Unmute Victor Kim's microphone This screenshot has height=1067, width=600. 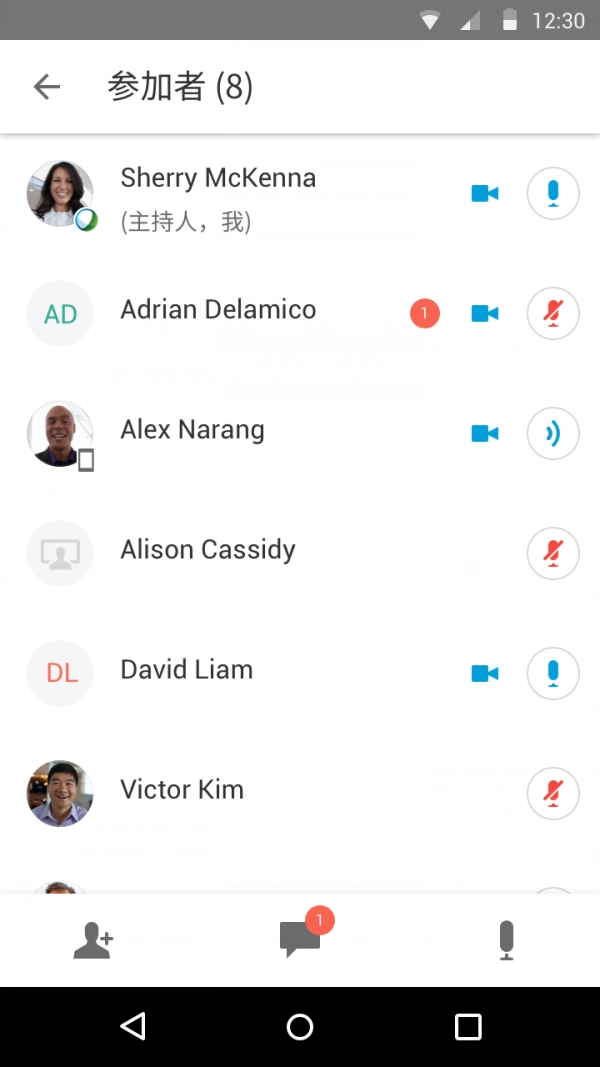tap(552, 793)
